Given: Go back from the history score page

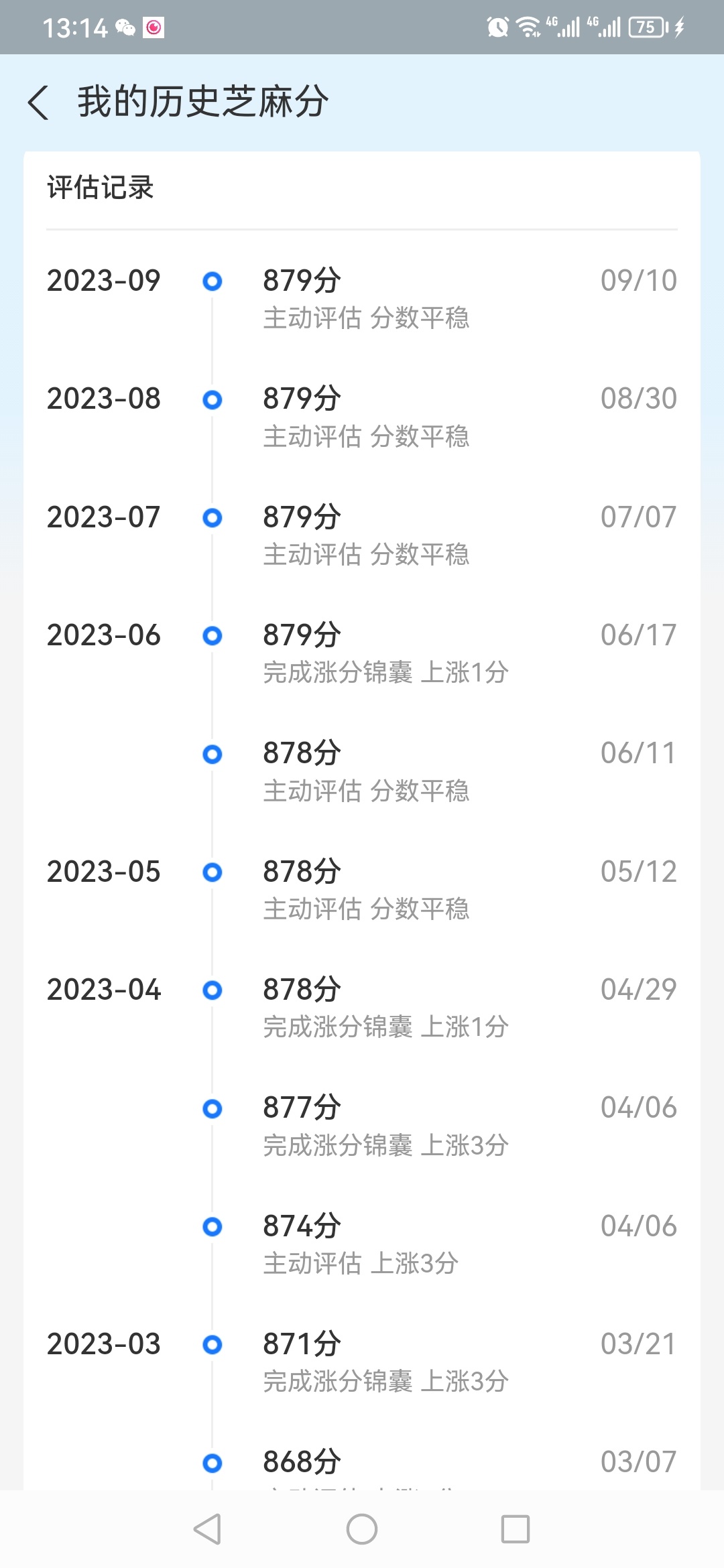Looking at the screenshot, I should point(39,103).
